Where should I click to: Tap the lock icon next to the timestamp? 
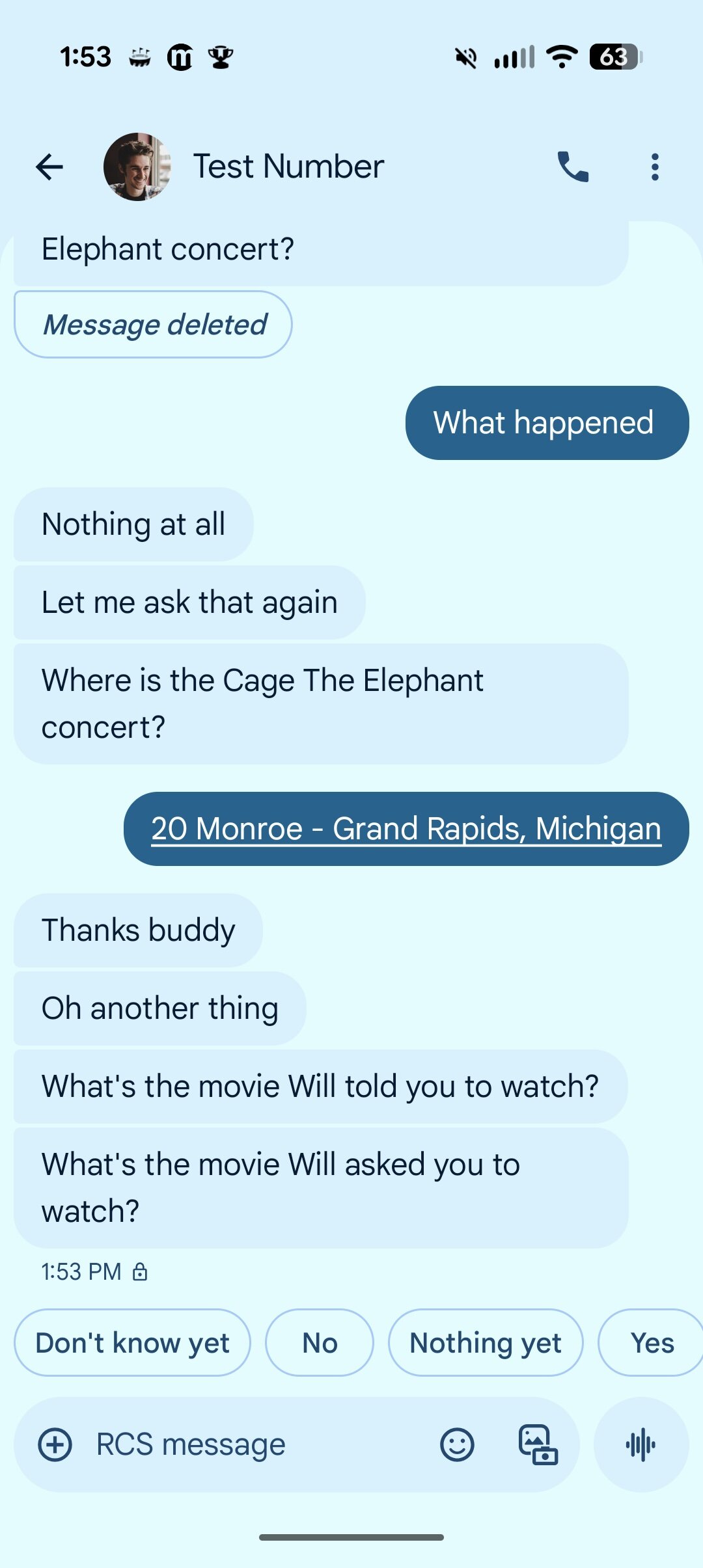click(141, 1271)
